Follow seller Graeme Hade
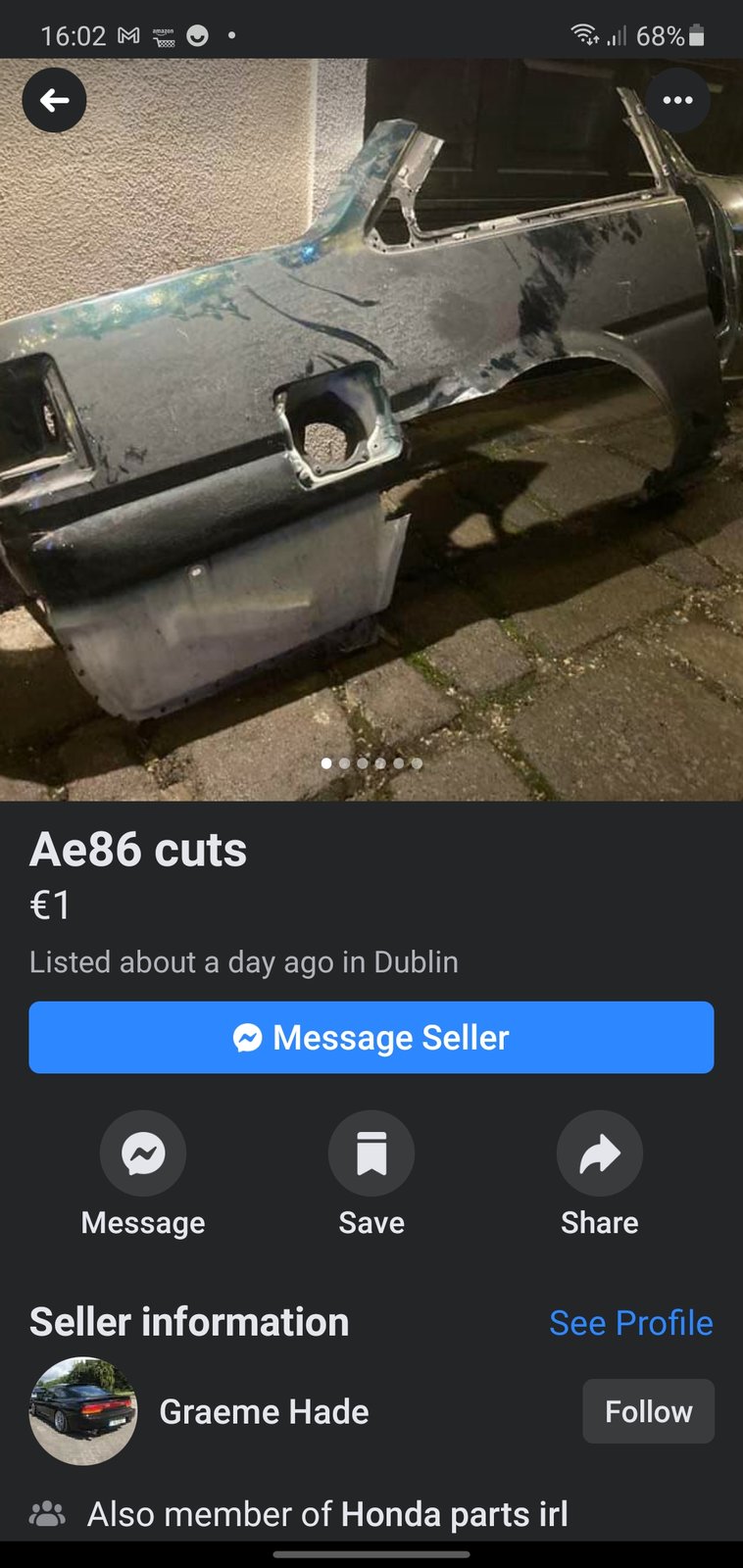This screenshot has width=743, height=1568. [x=648, y=1411]
